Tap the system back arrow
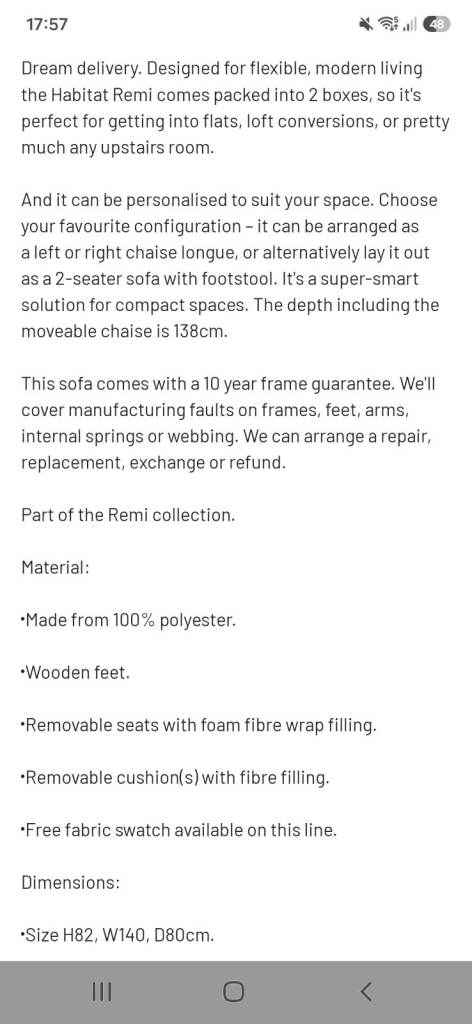Image resolution: width=472 pixels, height=1024 pixels. pyautogui.click(x=367, y=991)
